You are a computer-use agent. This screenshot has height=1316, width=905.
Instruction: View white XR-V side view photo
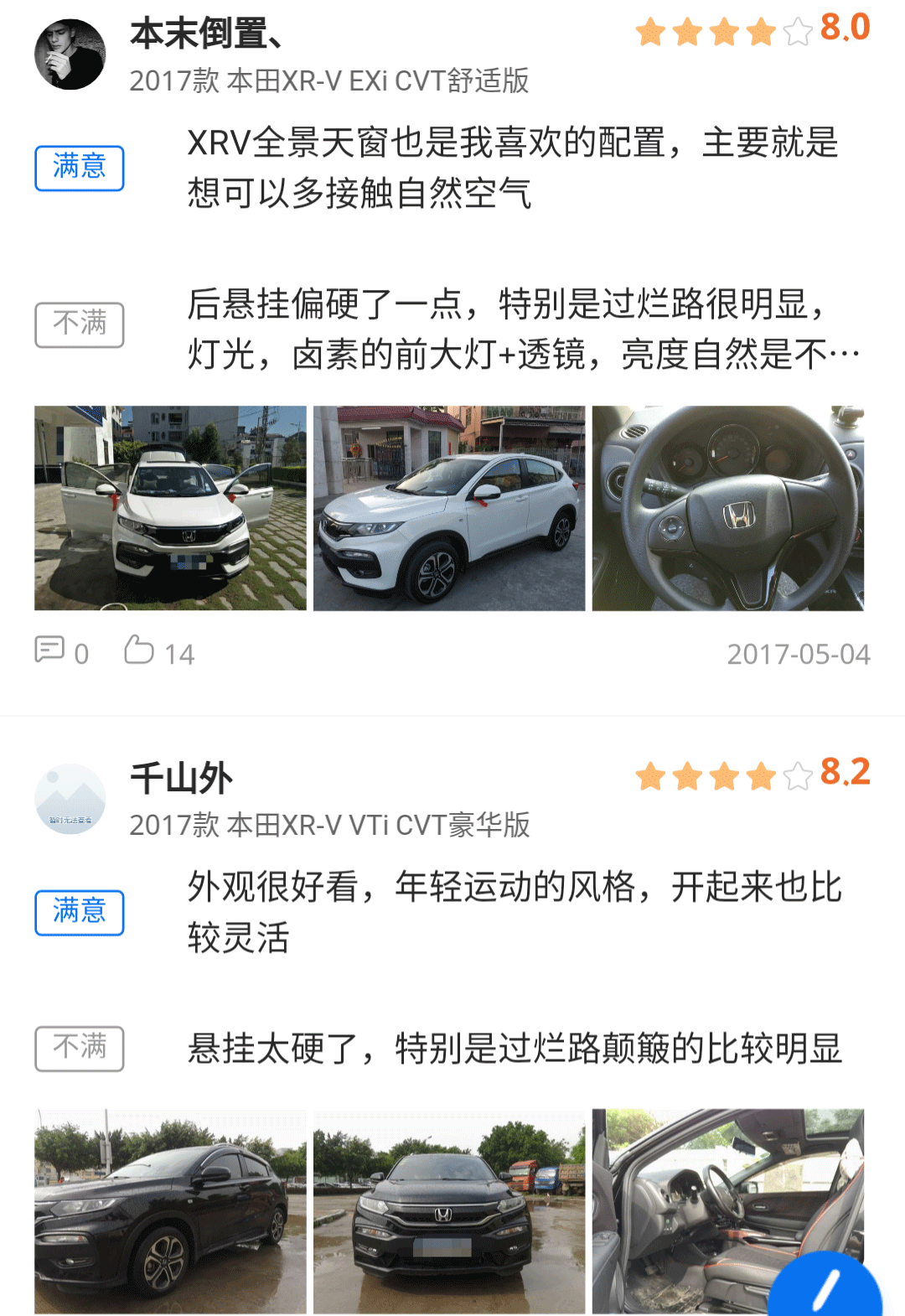pos(449,508)
